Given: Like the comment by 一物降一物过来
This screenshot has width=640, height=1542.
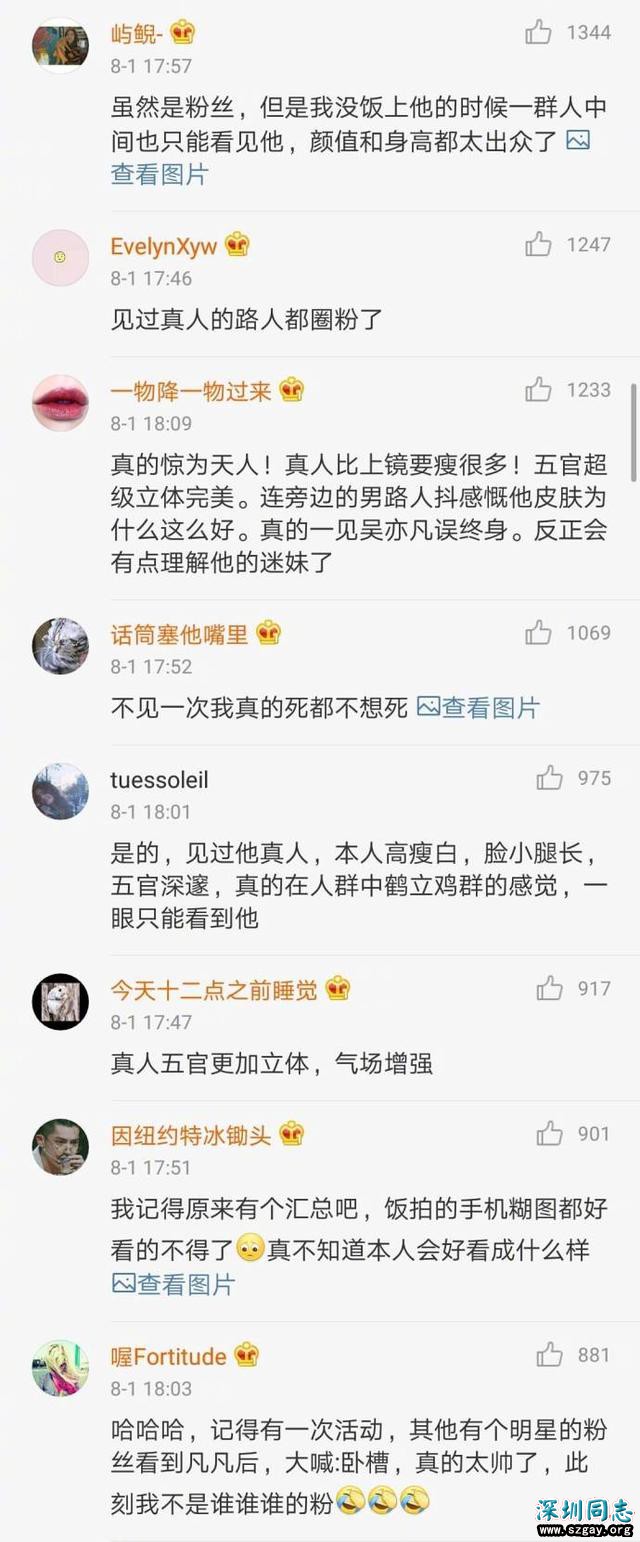Looking at the screenshot, I should pos(539,390).
